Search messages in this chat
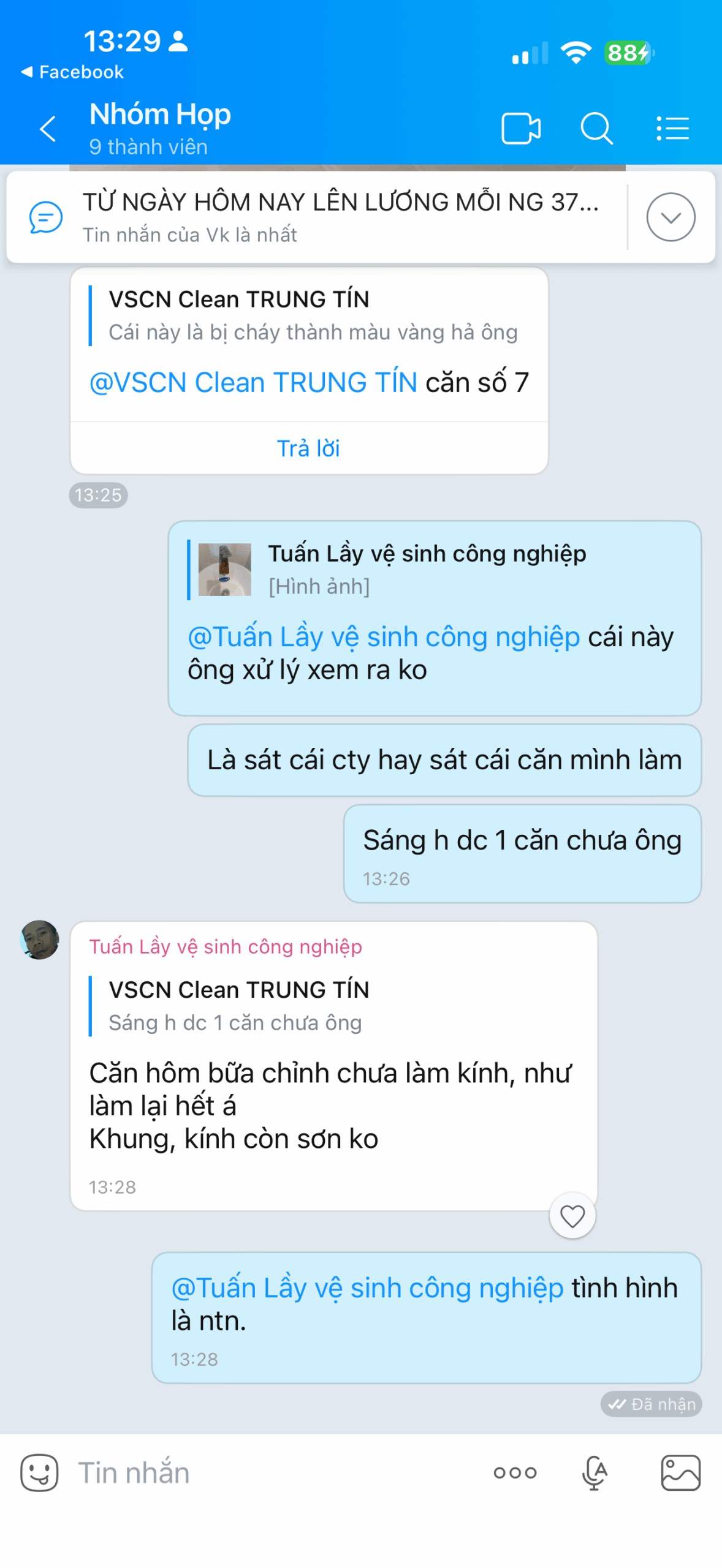The width and height of the screenshot is (722, 1568). [596, 129]
